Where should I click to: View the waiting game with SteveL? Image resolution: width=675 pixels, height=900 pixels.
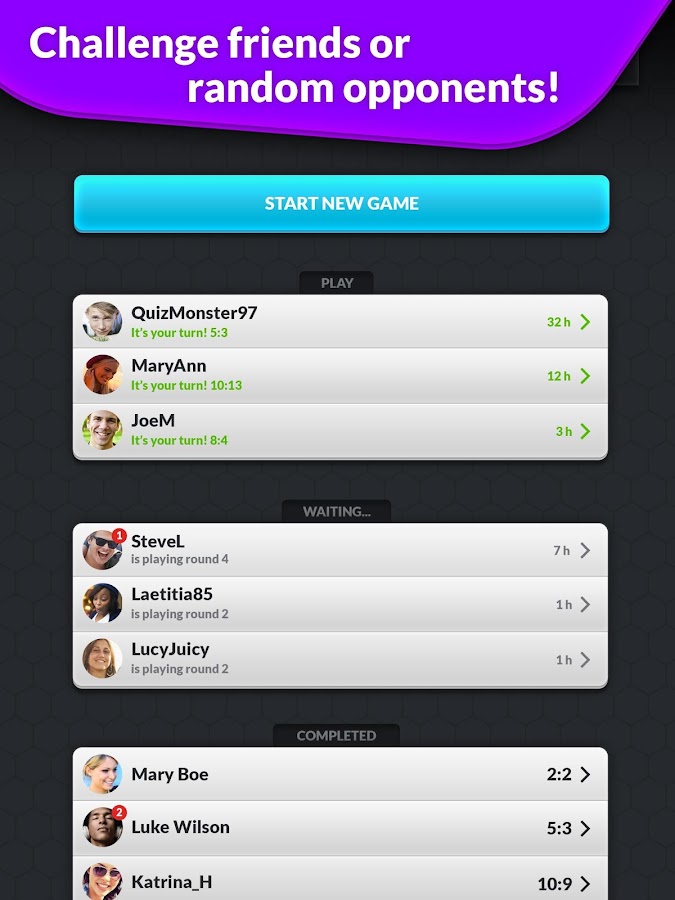(x=340, y=550)
